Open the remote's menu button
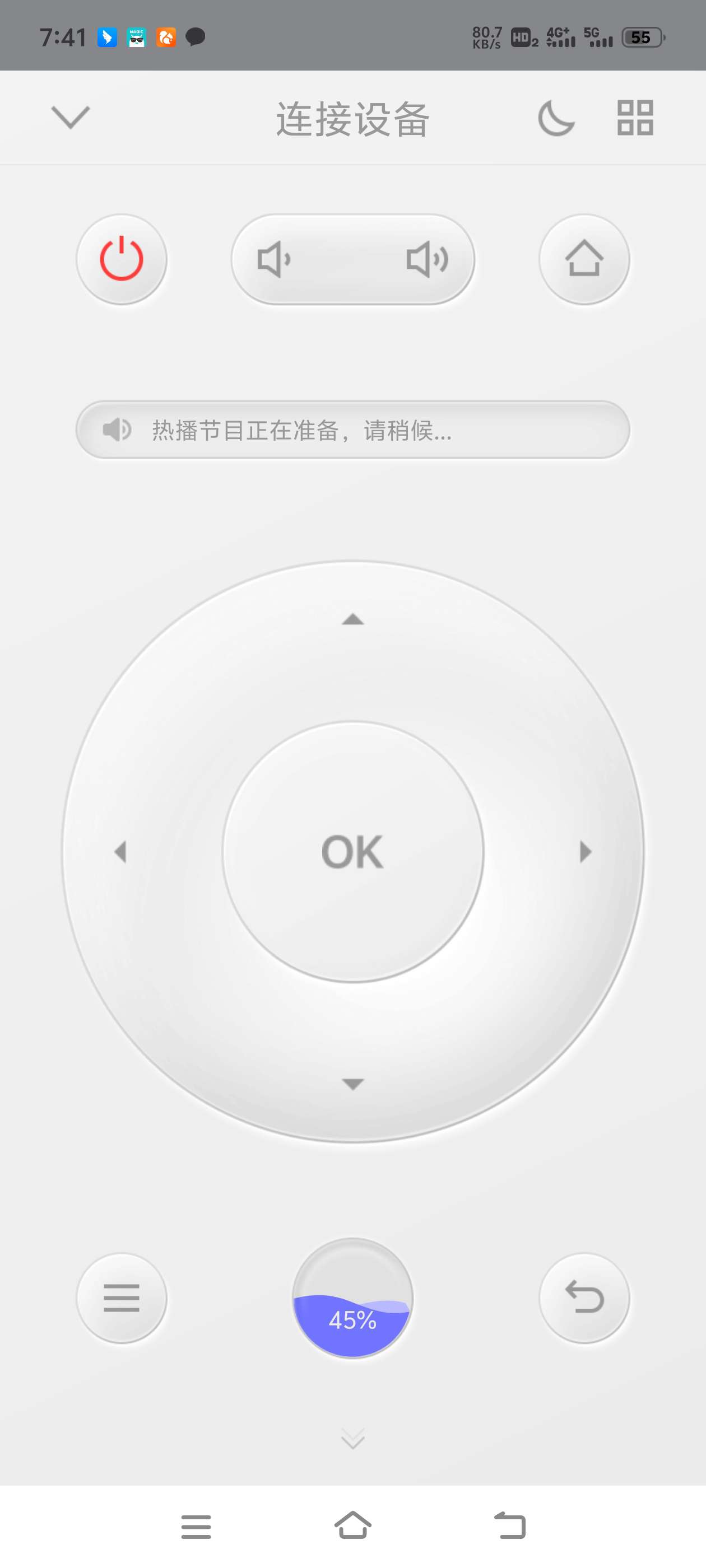The height and width of the screenshot is (1568, 706). (x=121, y=1298)
